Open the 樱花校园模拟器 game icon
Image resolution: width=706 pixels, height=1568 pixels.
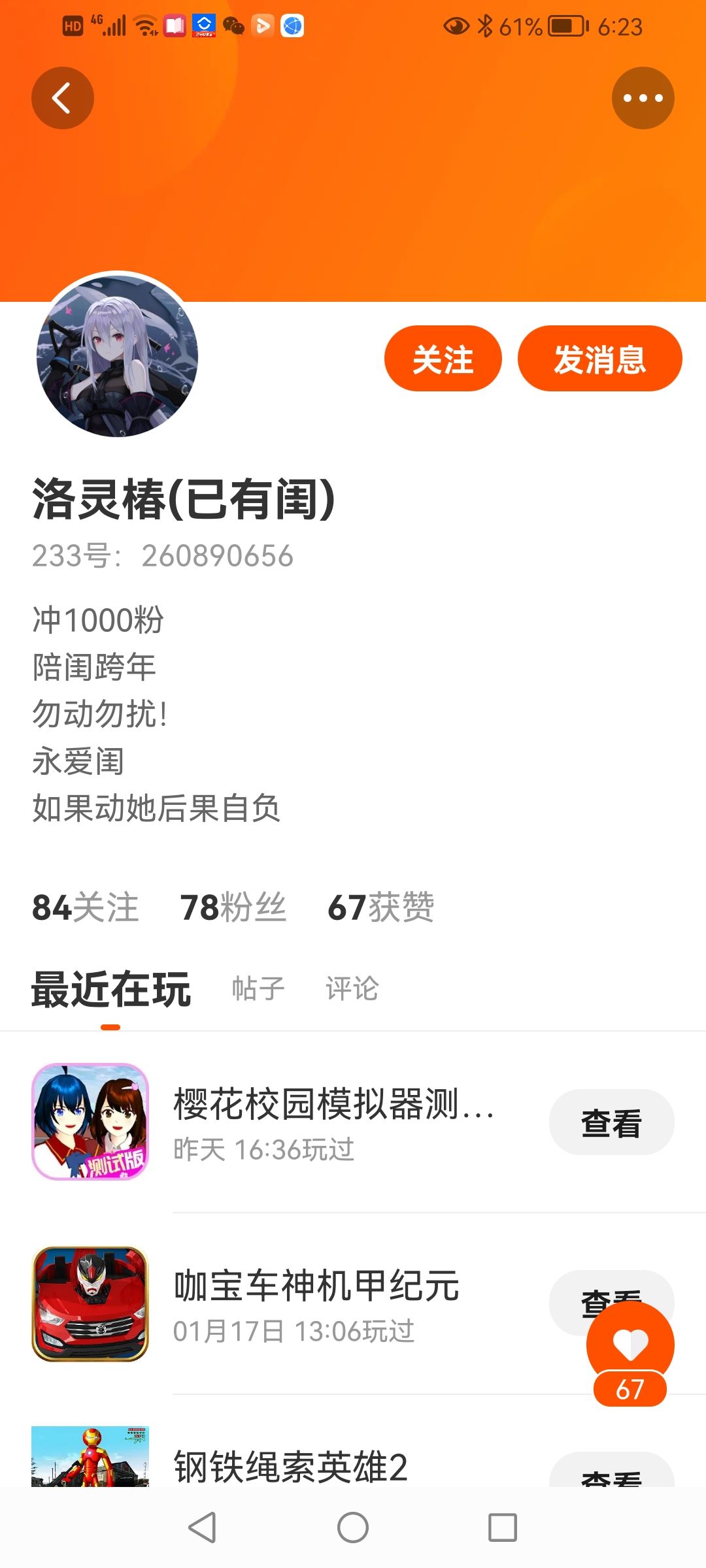(x=90, y=1122)
